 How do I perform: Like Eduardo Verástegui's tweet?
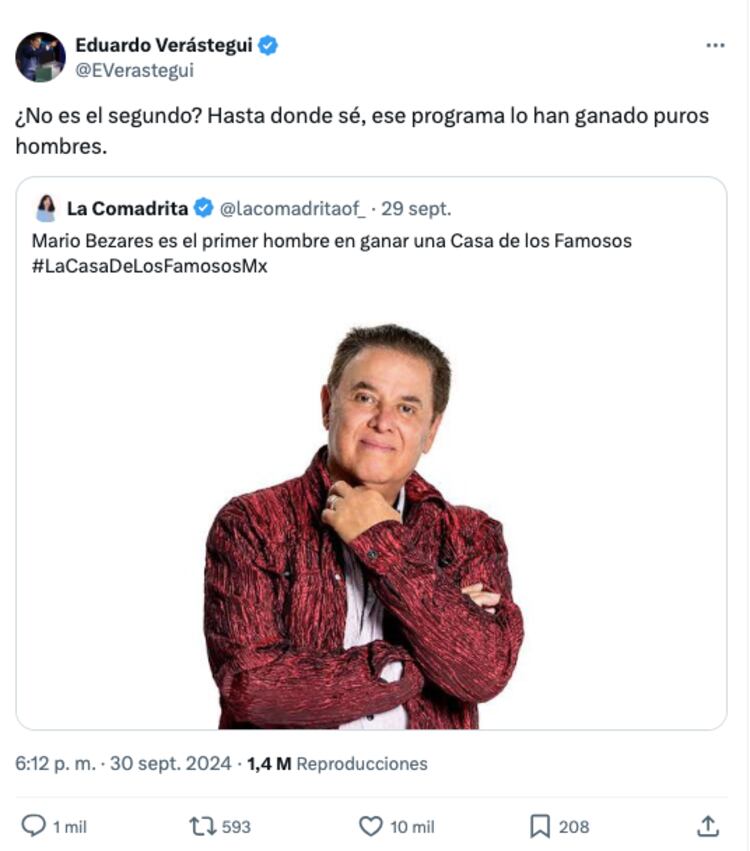371,826
